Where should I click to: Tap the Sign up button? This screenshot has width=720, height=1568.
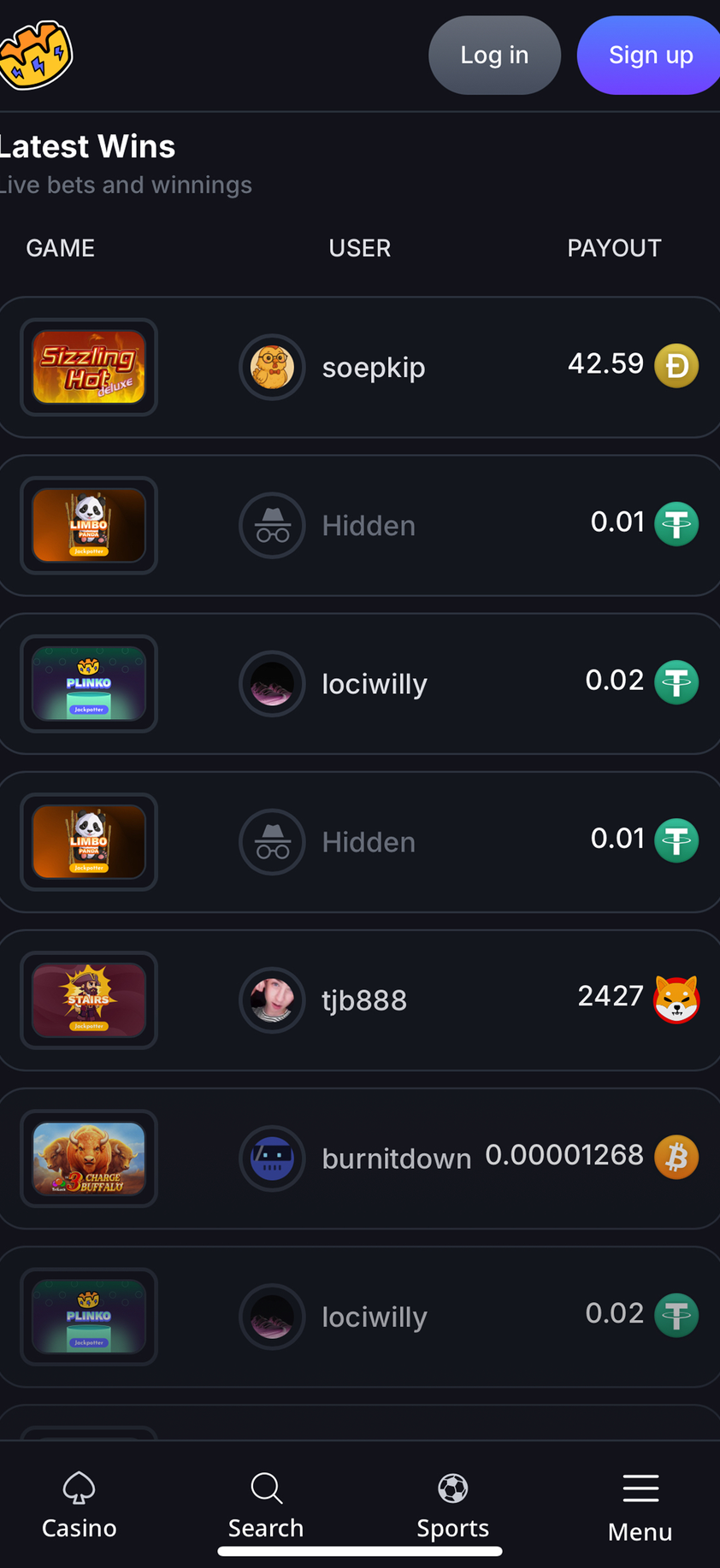click(x=649, y=56)
